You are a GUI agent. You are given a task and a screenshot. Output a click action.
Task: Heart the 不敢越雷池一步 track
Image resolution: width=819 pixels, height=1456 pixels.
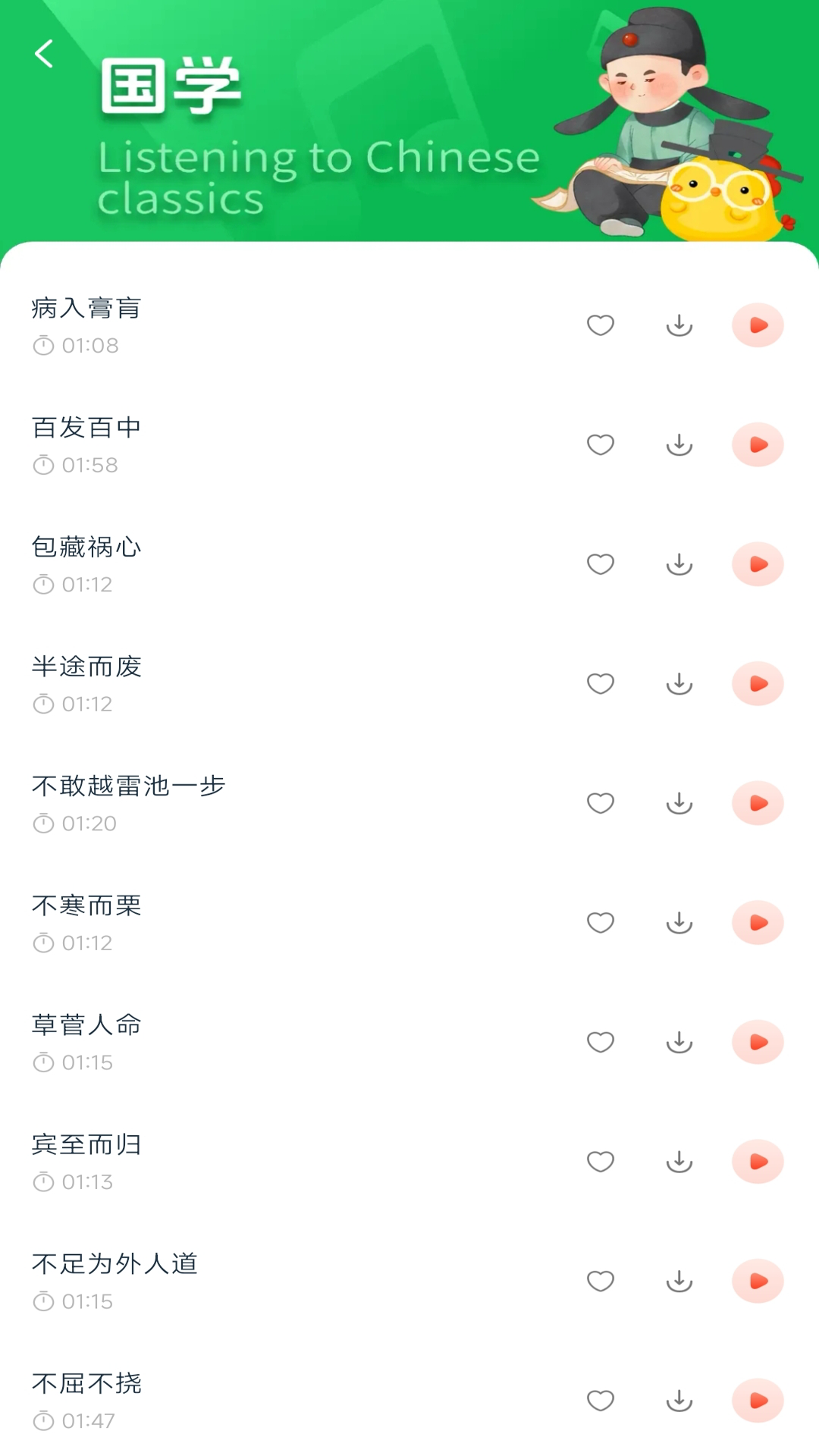601,803
